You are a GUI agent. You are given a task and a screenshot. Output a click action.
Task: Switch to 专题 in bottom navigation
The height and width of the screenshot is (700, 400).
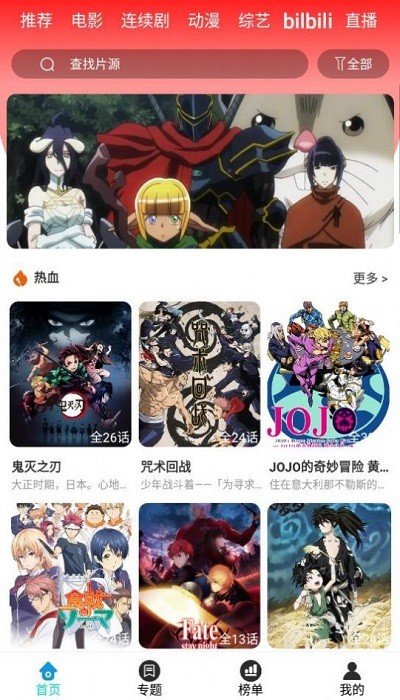[x=150, y=679]
